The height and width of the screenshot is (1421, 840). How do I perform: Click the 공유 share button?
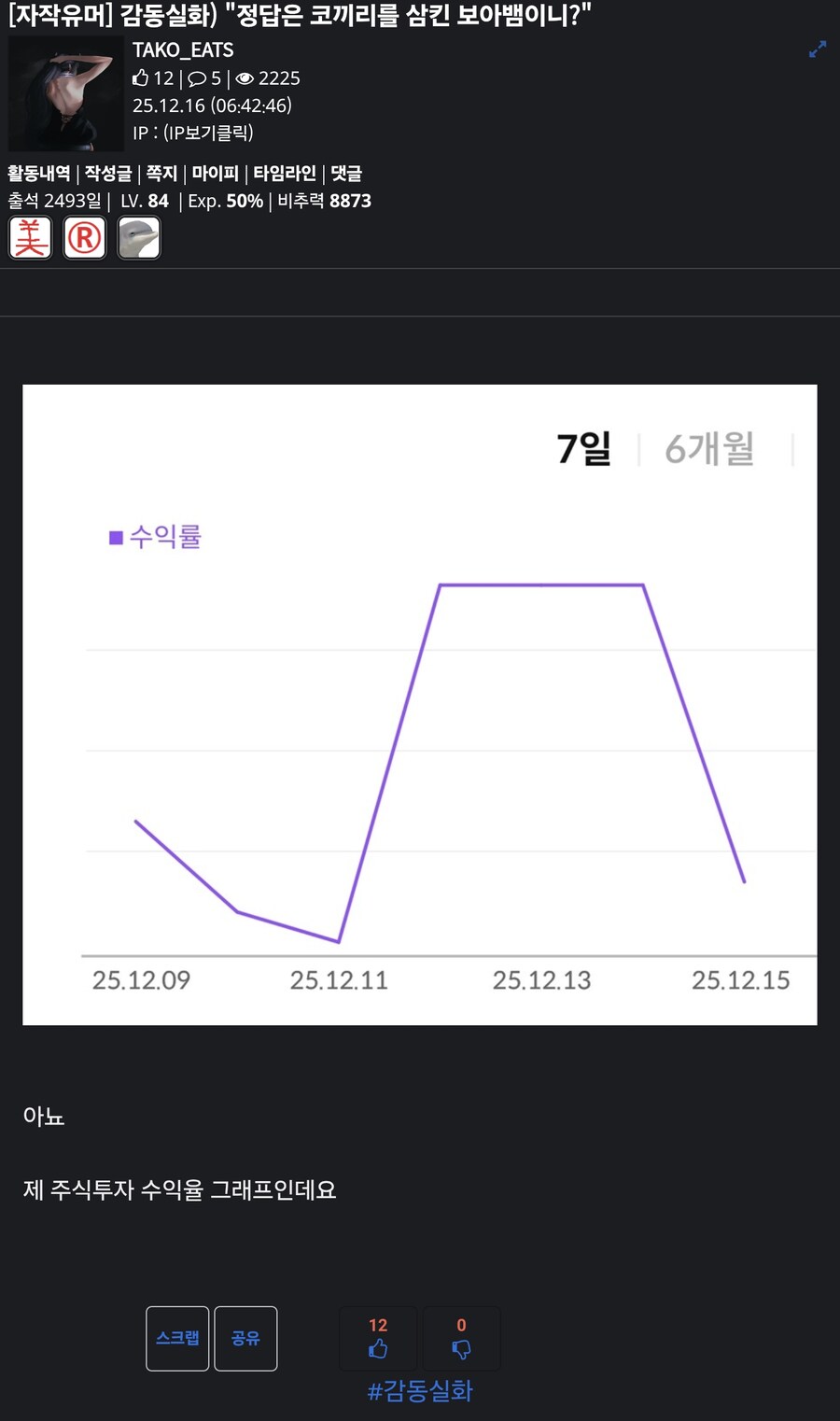[x=245, y=1338]
